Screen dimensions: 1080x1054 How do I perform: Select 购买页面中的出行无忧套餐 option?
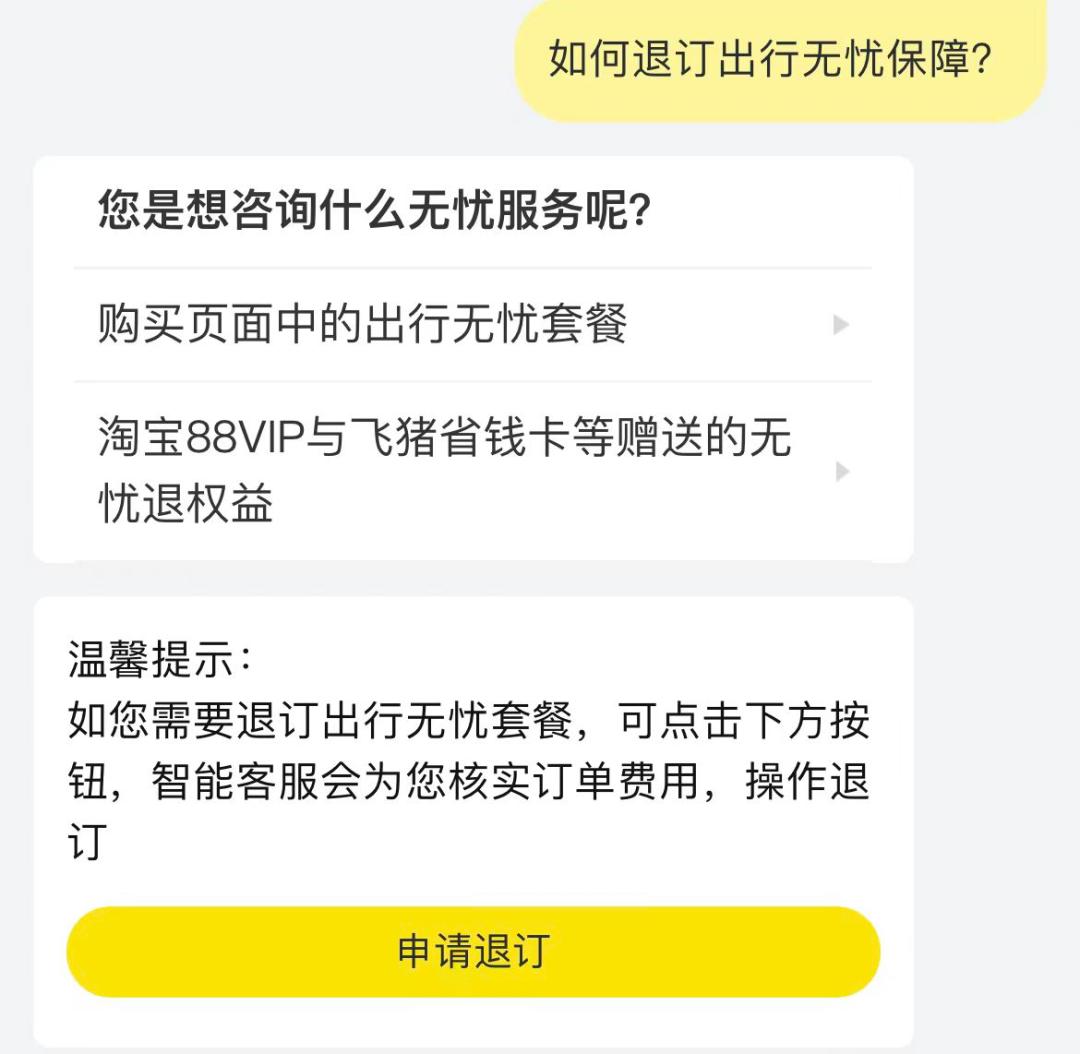point(472,325)
